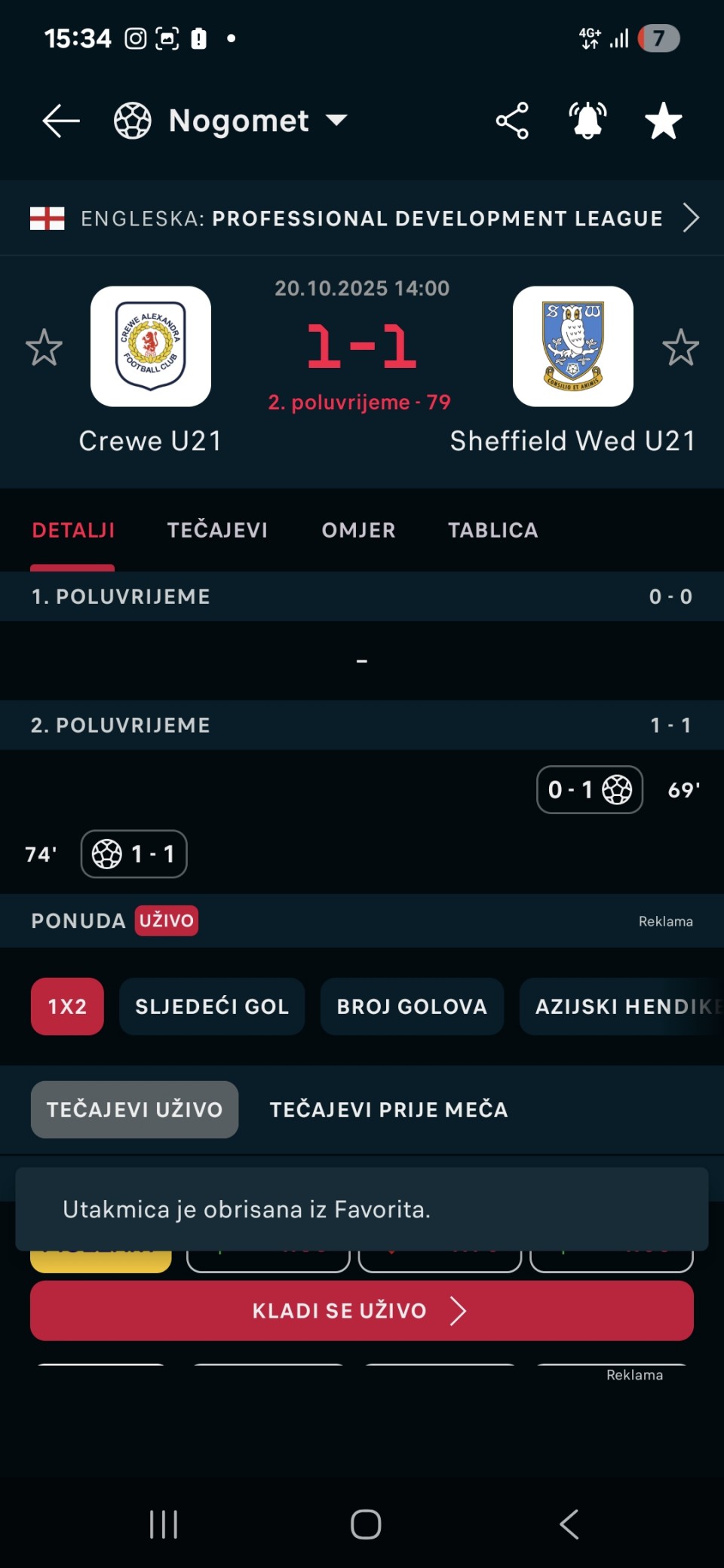Image resolution: width=724 pixels, height=1568 pixels.
Task: Go back using the top arrow
Action: [x=60, y=121]
